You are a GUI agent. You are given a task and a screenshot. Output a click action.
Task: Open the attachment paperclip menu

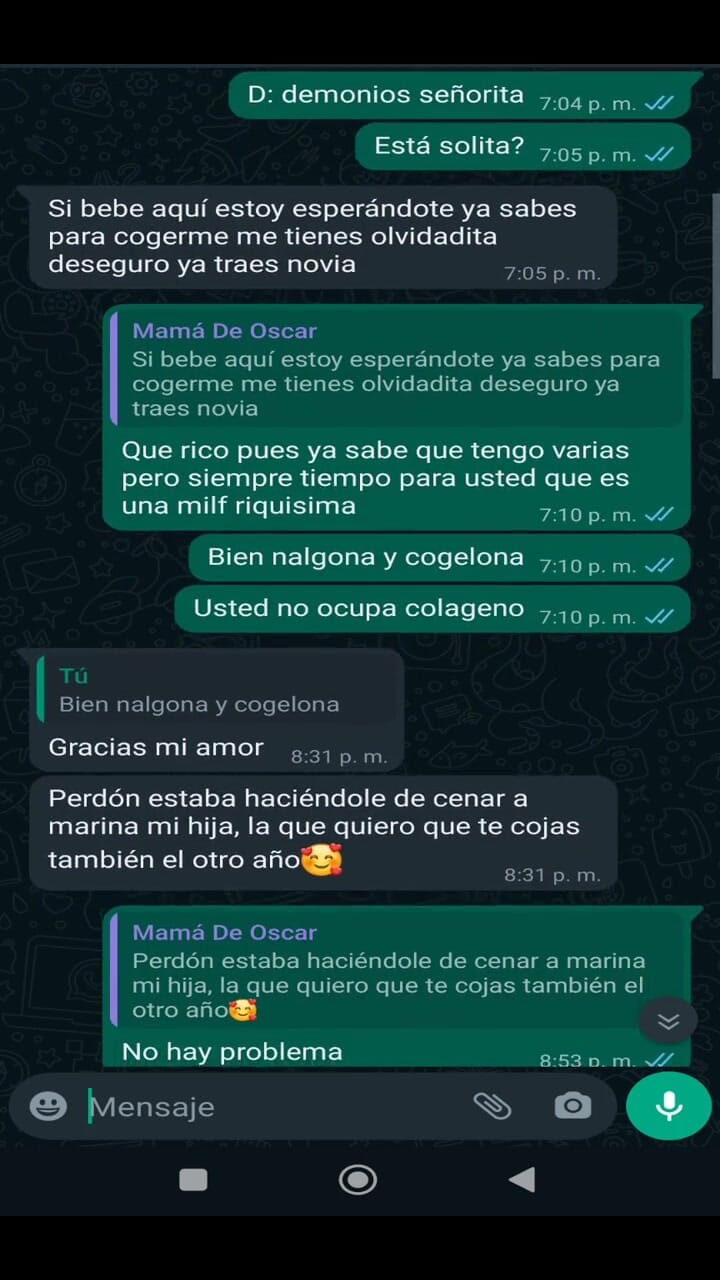click(x=492, y=1106)
